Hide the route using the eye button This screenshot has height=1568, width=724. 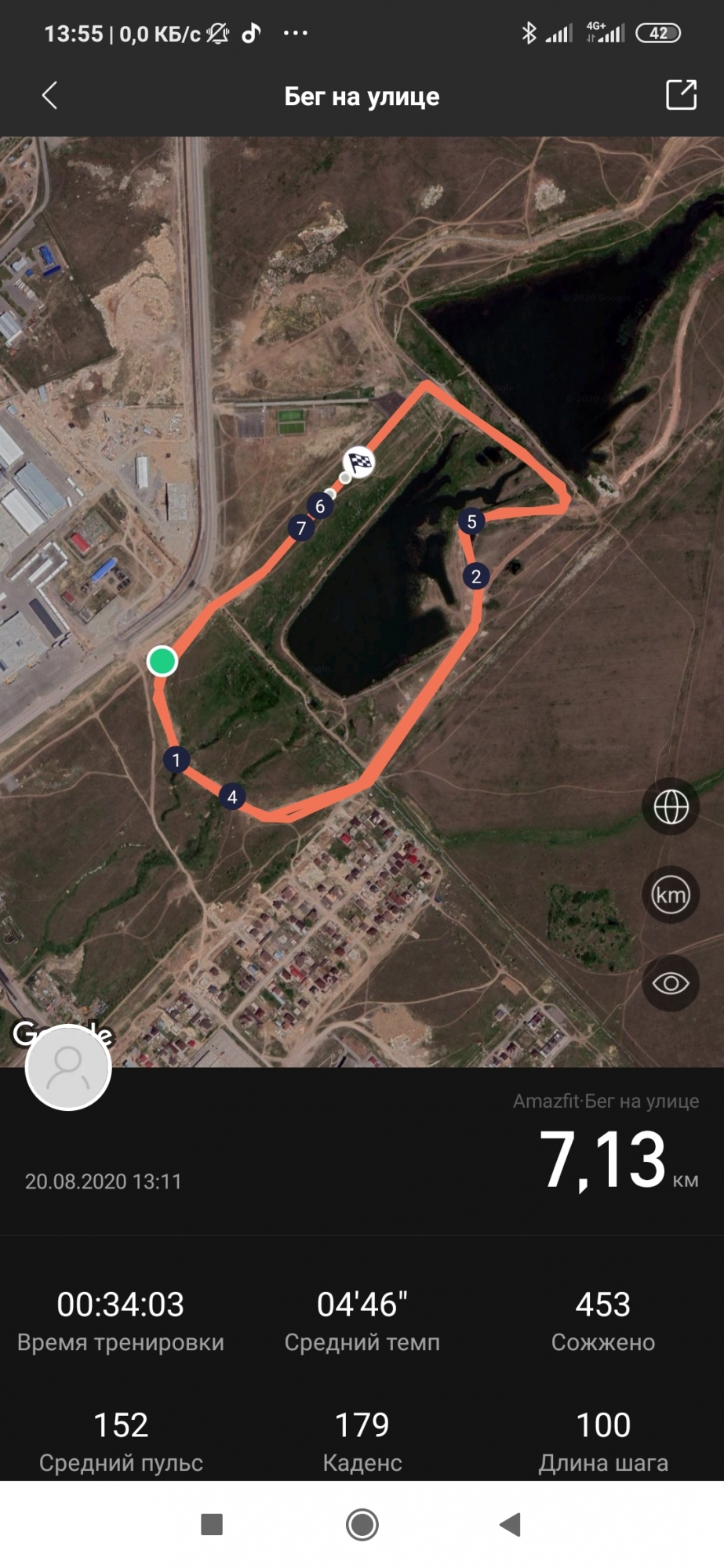pos(671,983)
